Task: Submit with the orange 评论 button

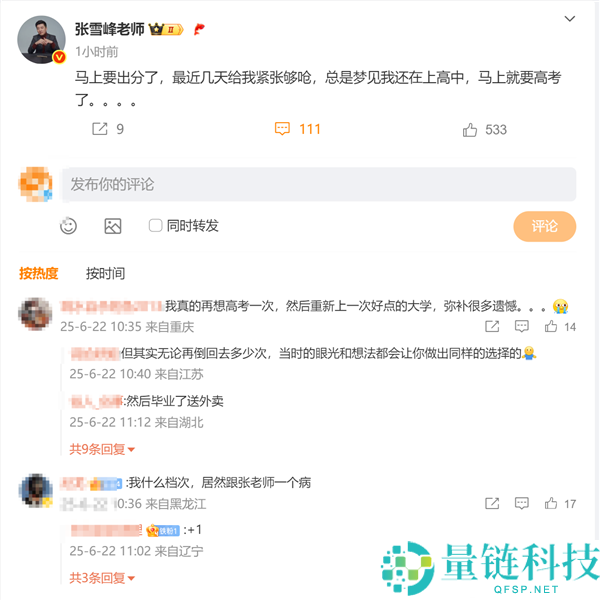Action: coord(544,226)
